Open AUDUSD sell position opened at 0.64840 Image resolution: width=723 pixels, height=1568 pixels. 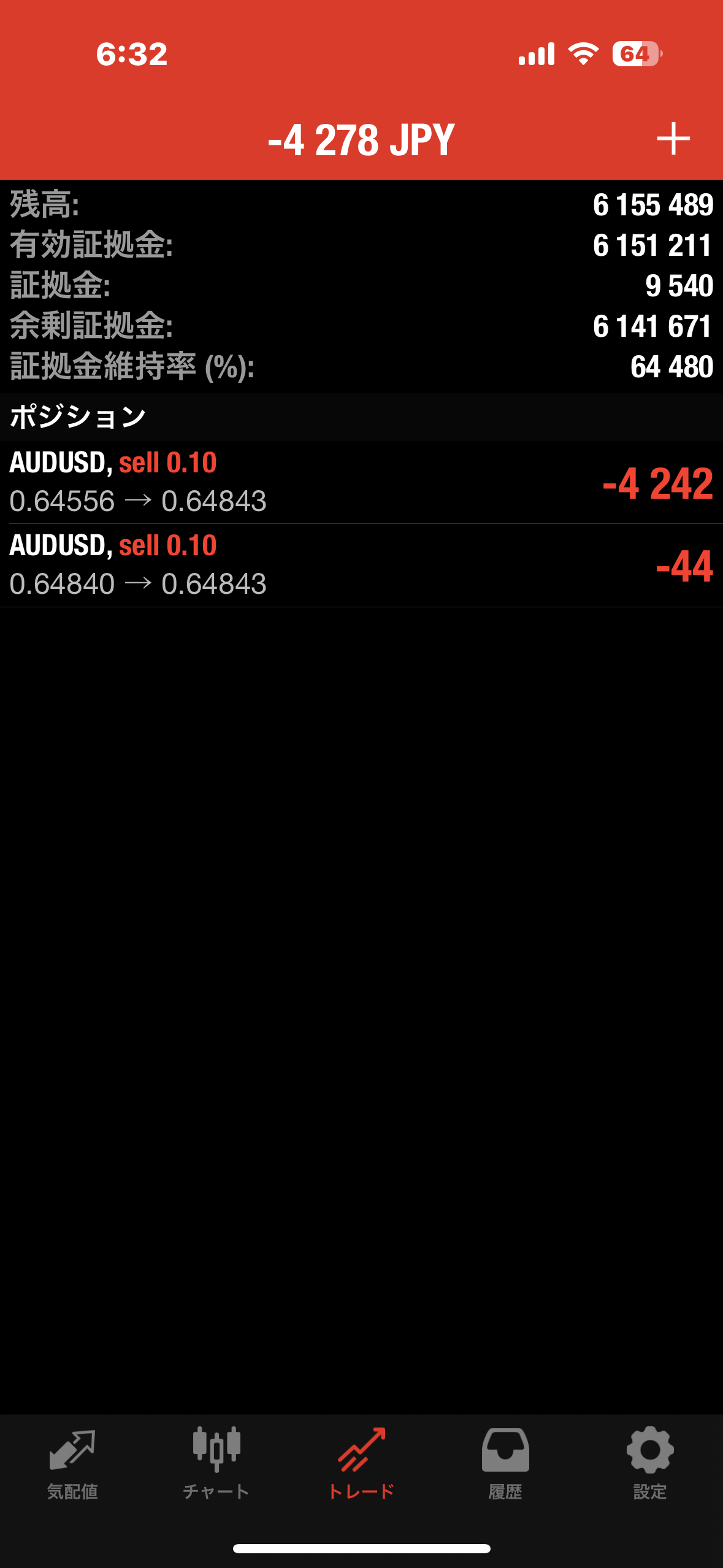point(361,565)
